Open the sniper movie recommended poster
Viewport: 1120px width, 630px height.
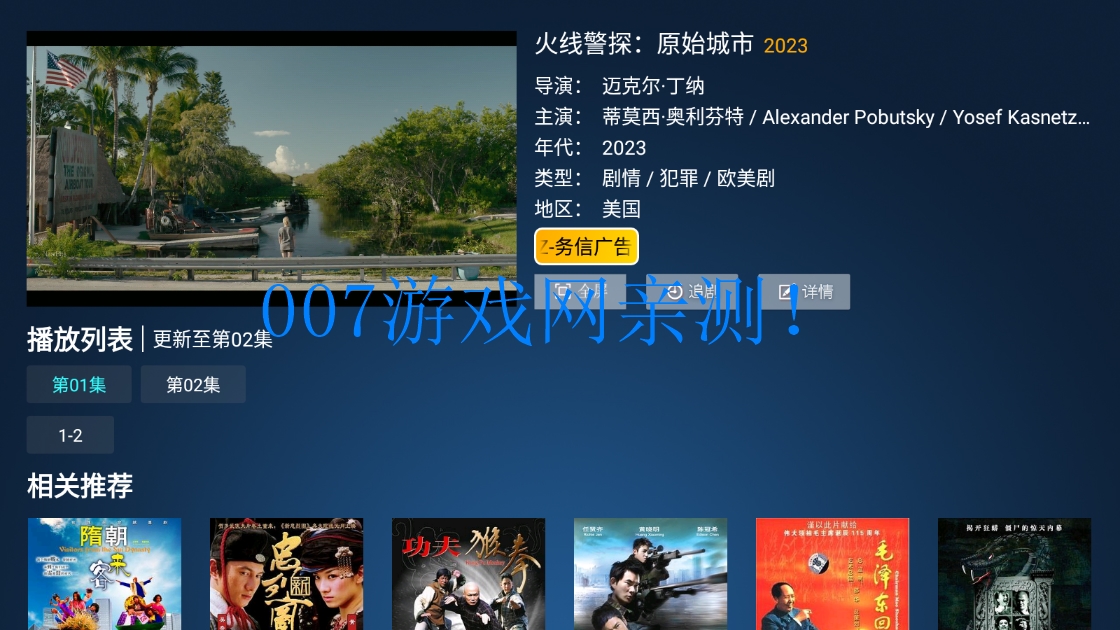click(x=650, y=574)
